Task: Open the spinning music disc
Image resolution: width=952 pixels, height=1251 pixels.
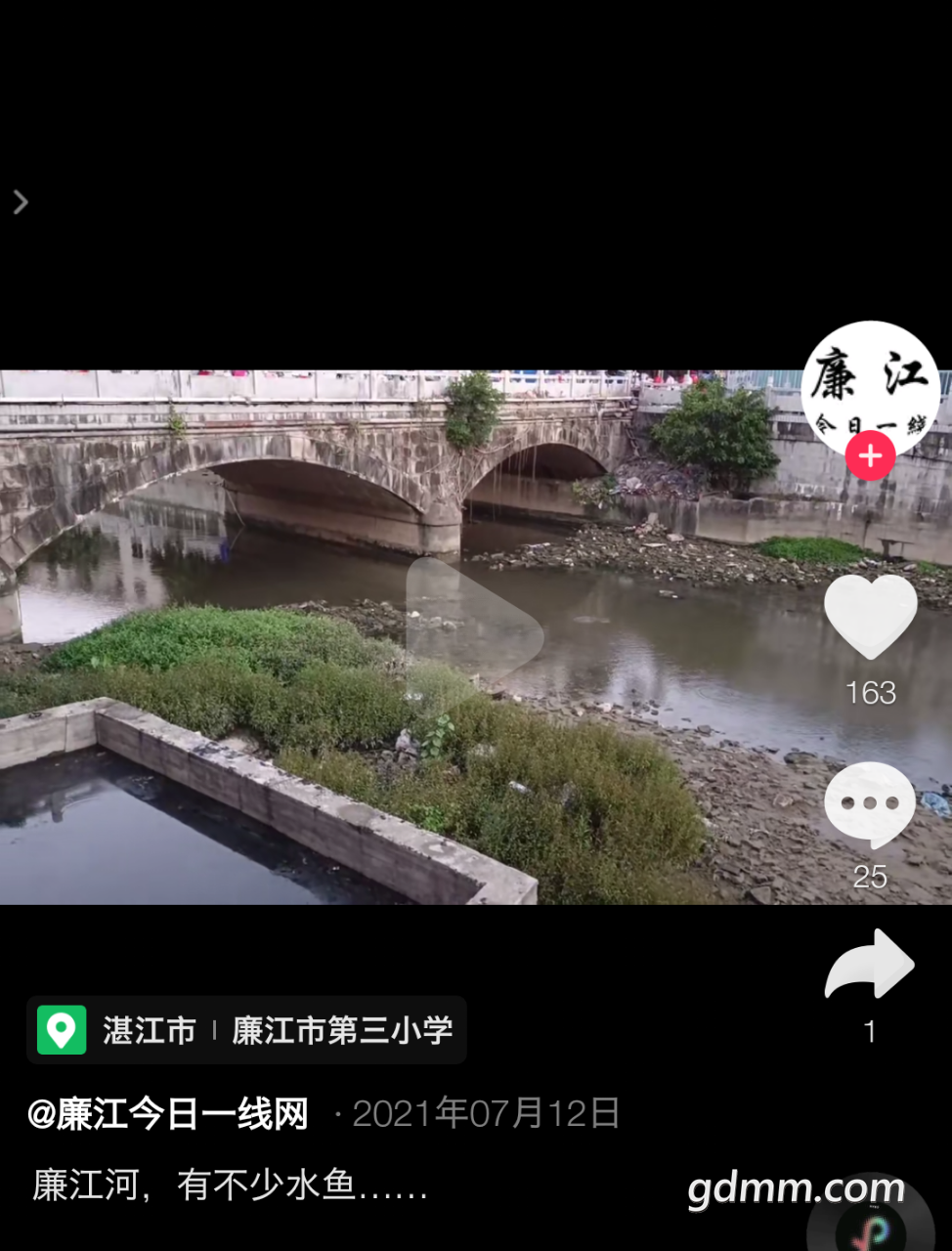Action: coord(869,1227)
